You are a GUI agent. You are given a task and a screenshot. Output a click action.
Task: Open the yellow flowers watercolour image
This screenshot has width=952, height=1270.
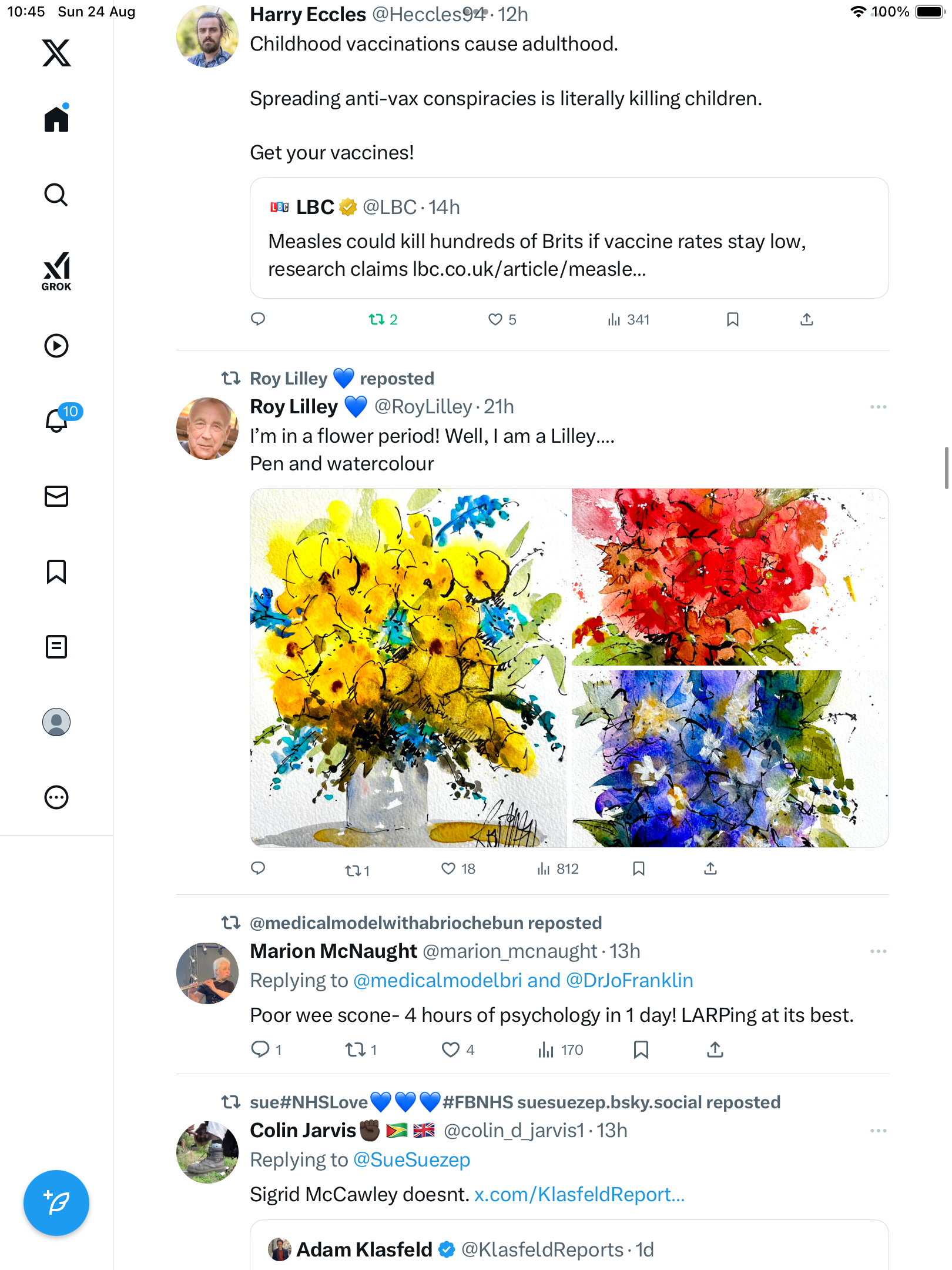408,667
